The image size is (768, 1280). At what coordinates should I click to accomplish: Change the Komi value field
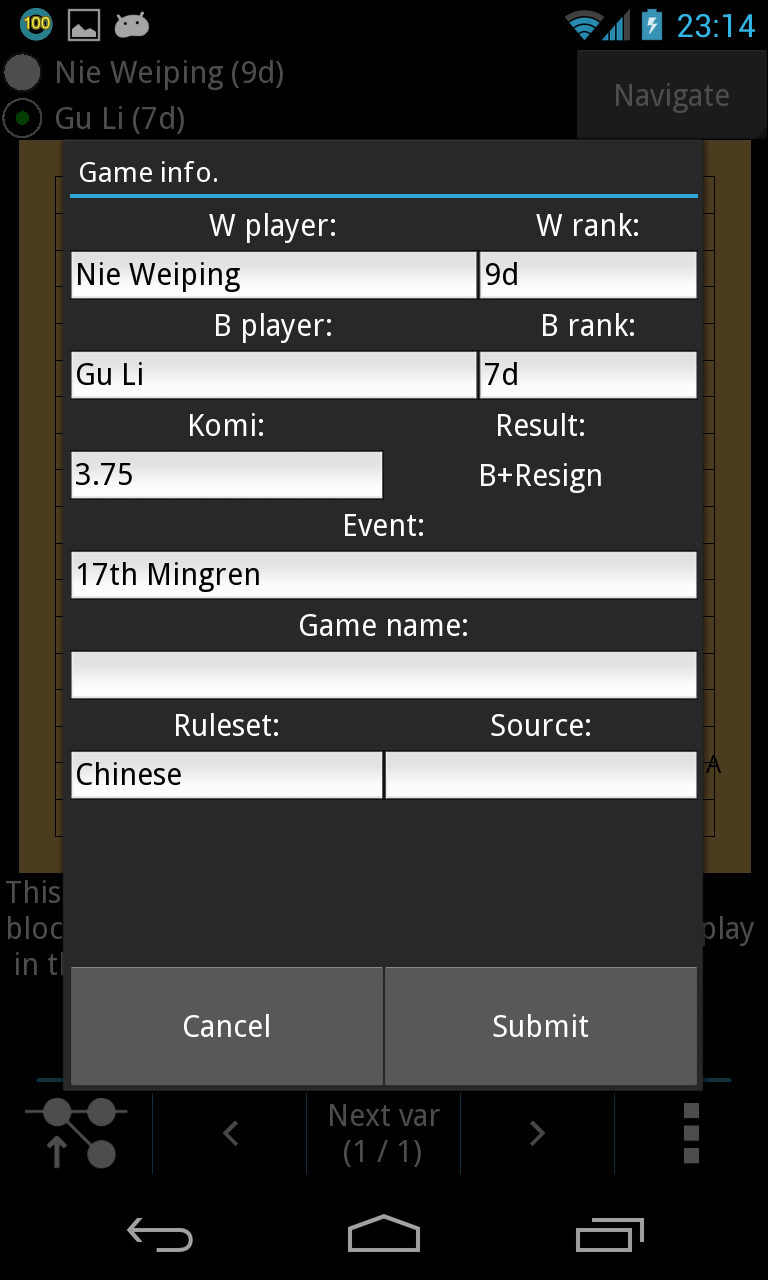pos(227,475)
